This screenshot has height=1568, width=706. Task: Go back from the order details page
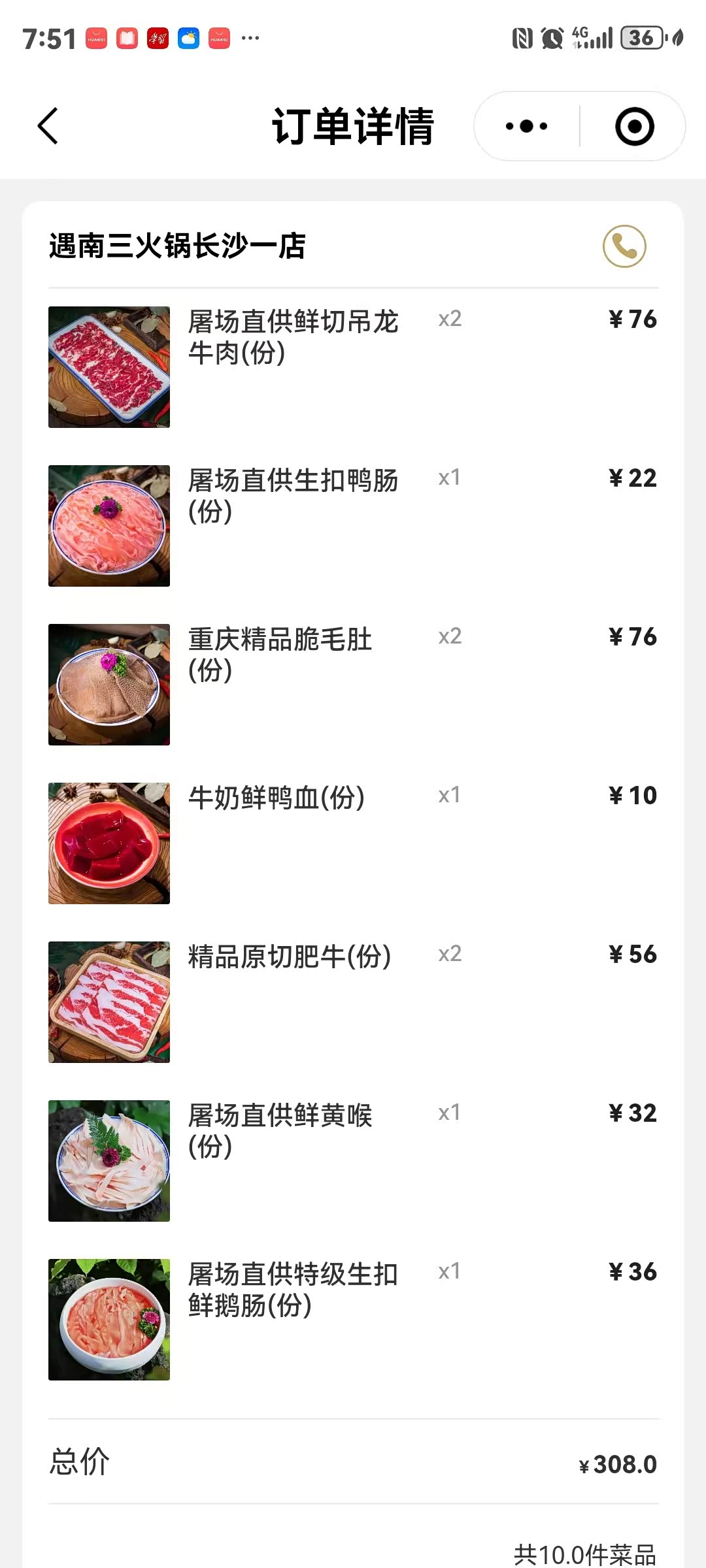(x=48, y=126)
